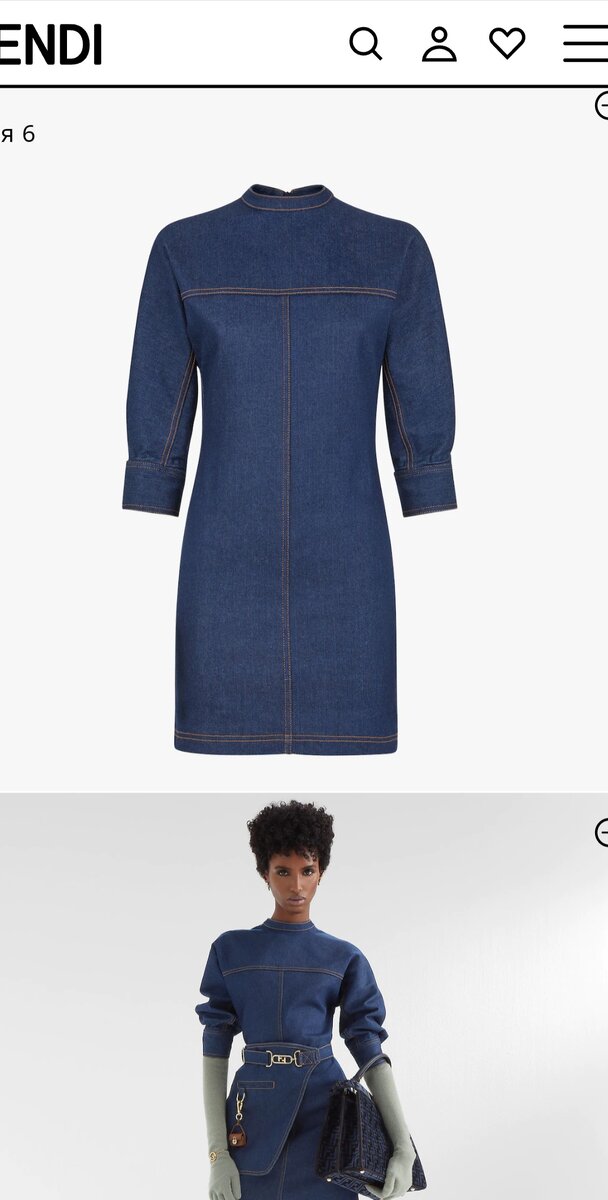Open the hamburger menu
Screen dimensions: 608x1200
[x=585, y=43]
